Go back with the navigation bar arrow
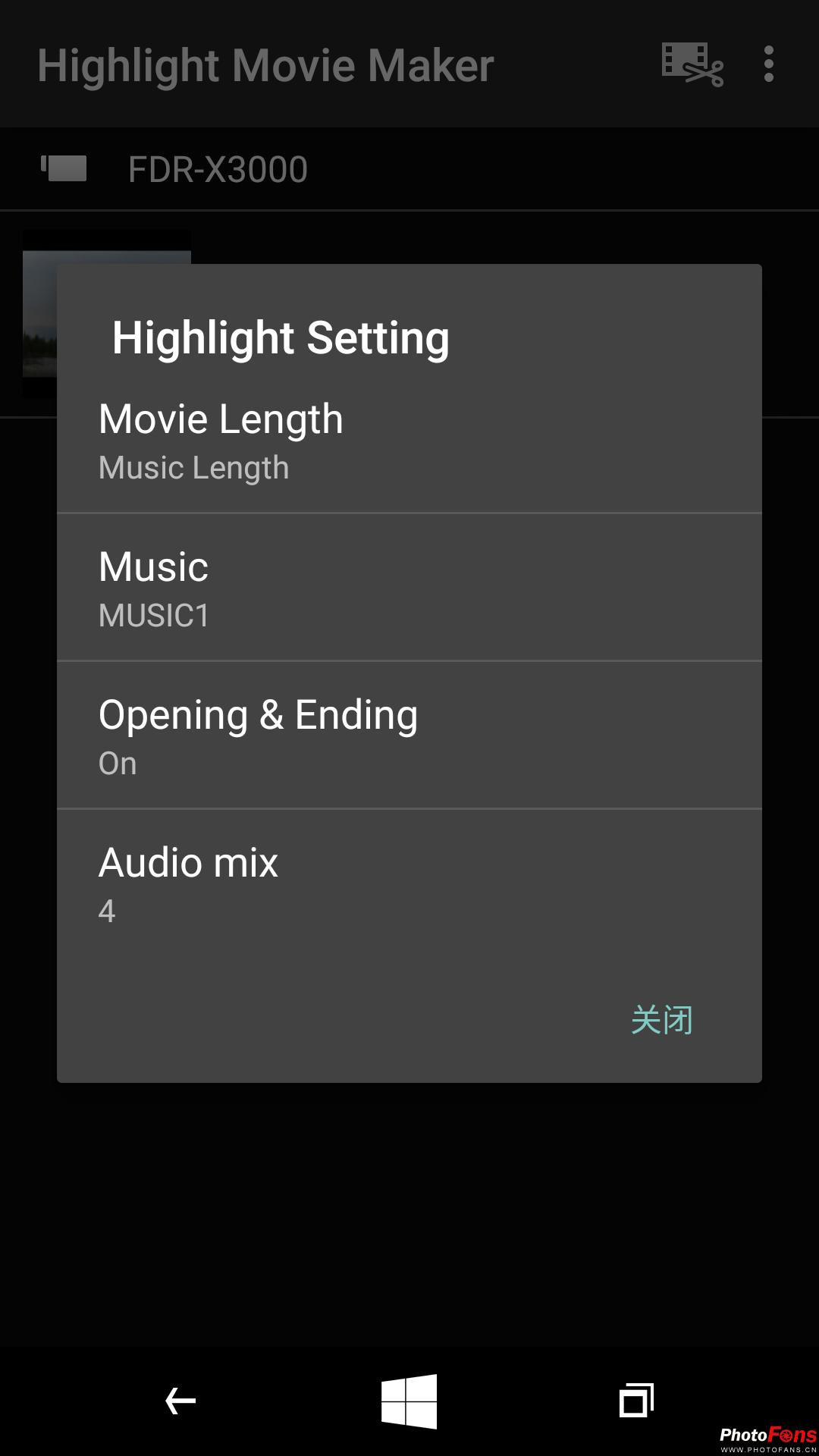Screen dimensions: 819x1456 coord(180,1401)
